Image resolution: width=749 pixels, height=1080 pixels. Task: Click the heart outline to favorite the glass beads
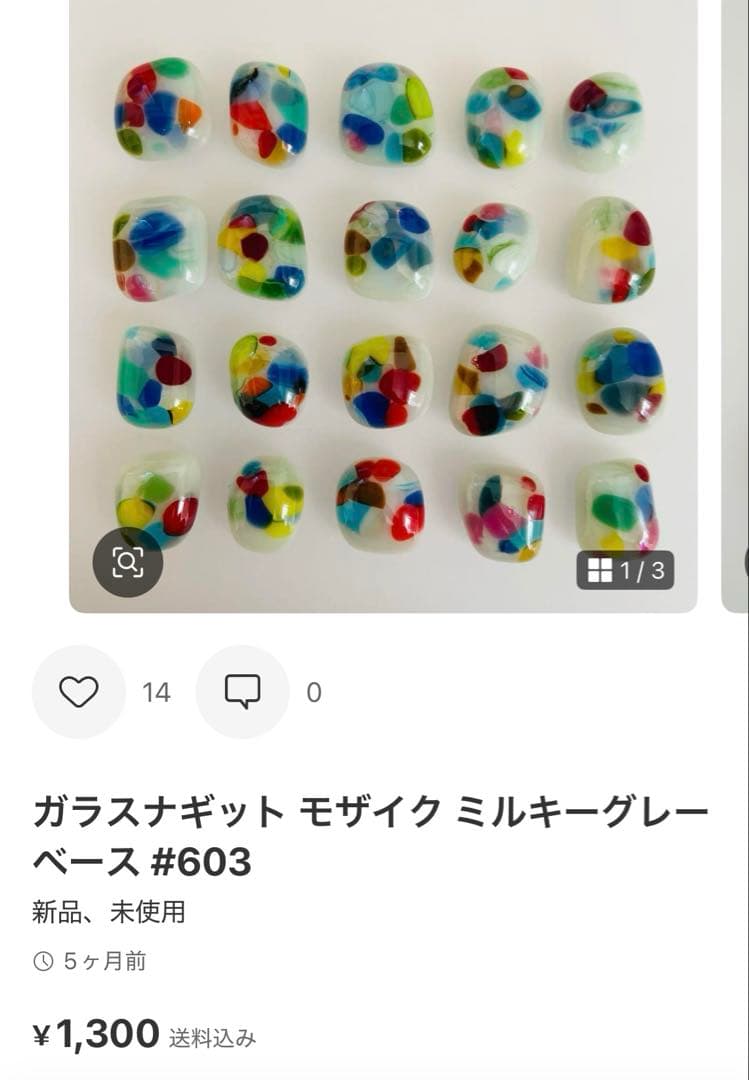click(79, 691)
